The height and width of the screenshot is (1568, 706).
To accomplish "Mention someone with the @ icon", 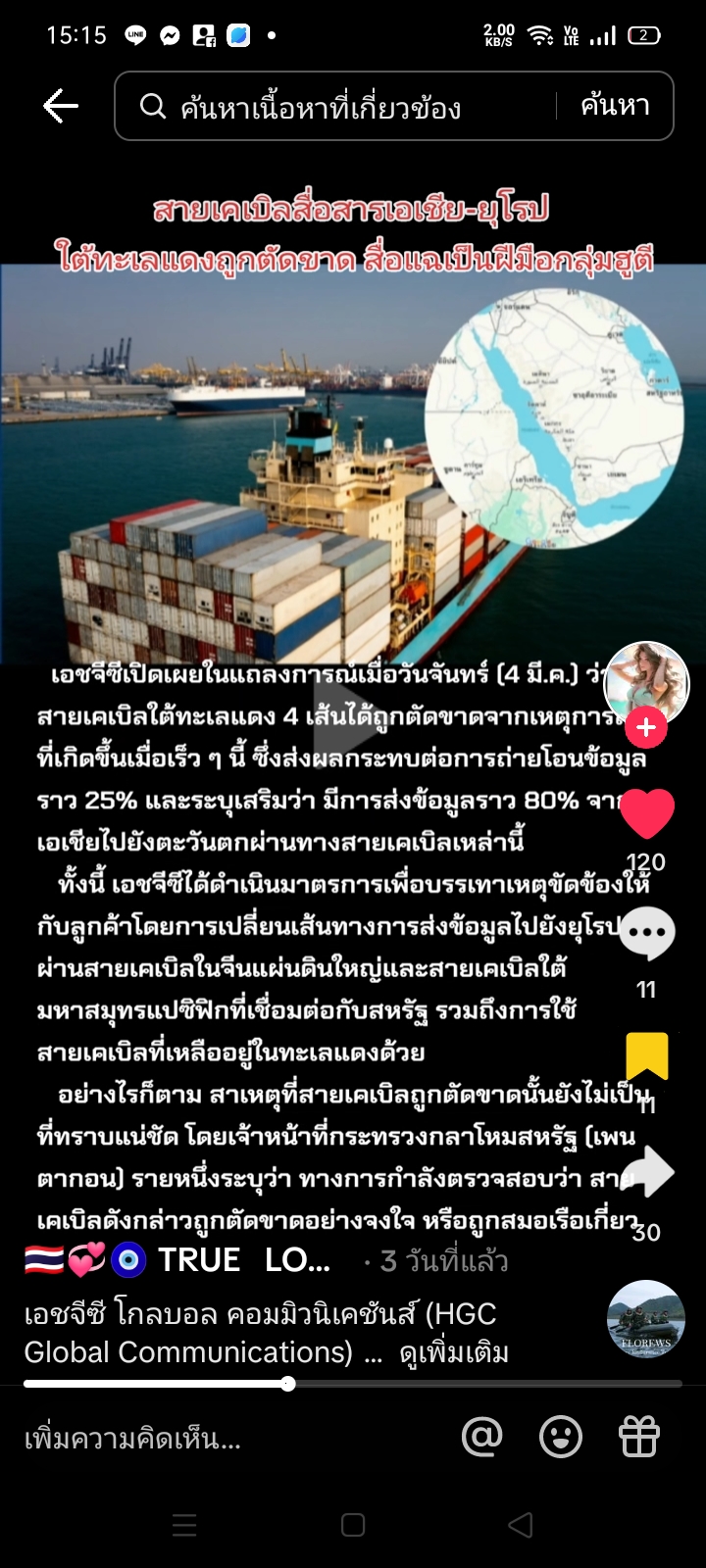I will [x=481, y=1438].
